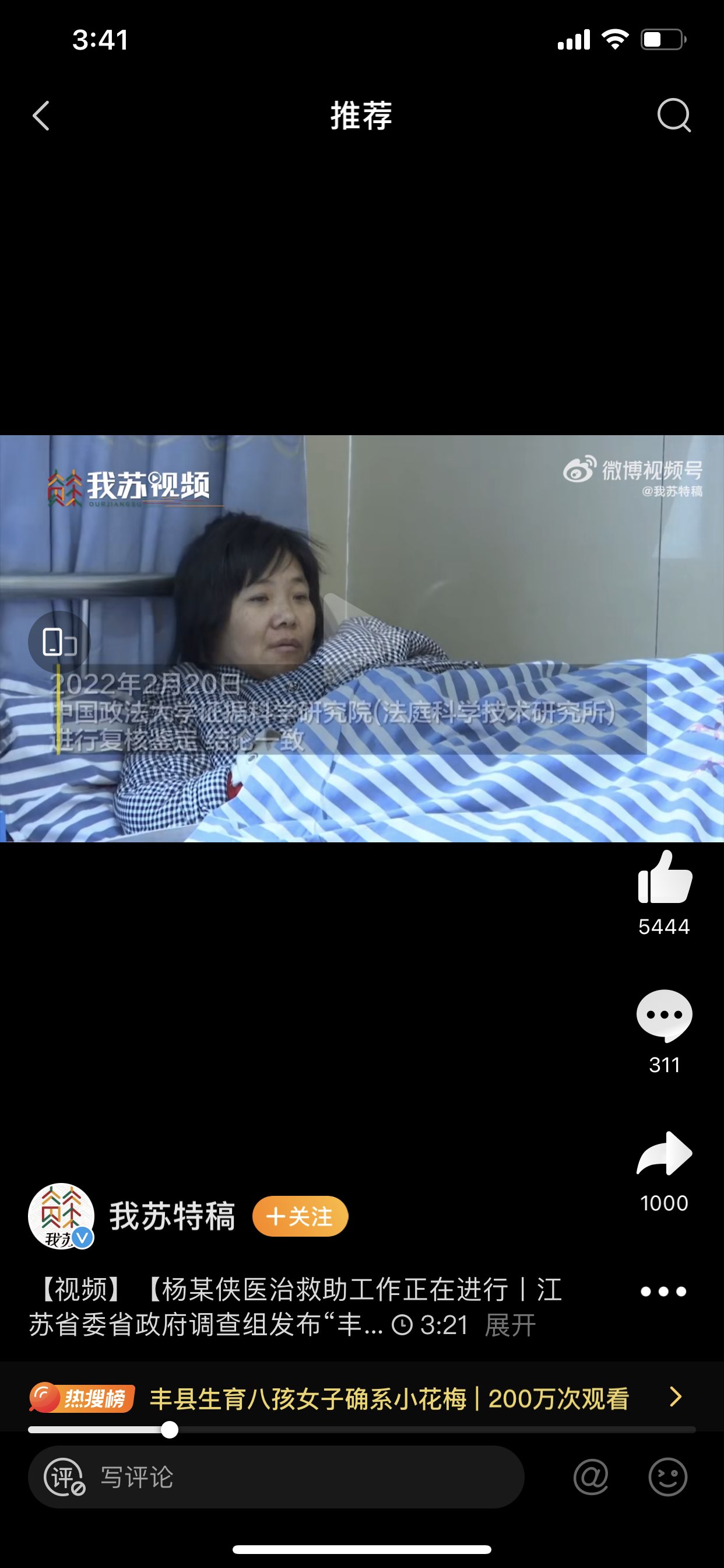Open search with the magnifier icon

(x=674, y=115)
